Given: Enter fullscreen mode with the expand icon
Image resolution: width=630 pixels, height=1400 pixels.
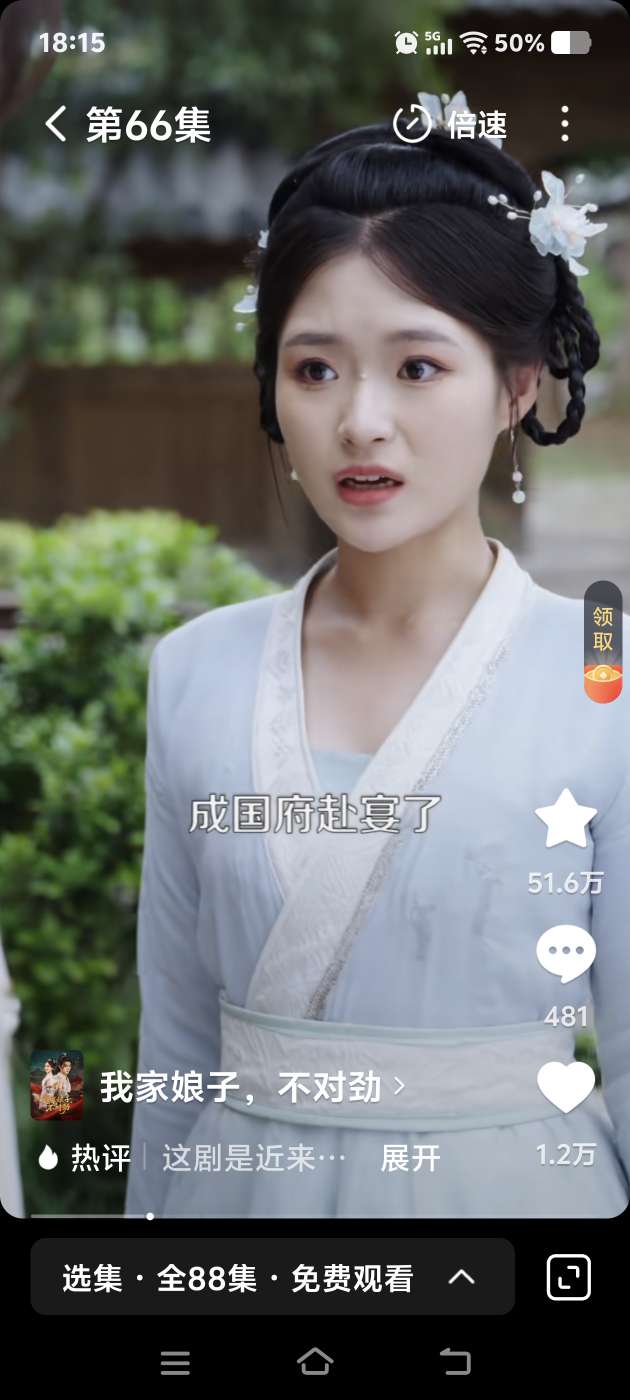Looking at the screenshot, I should (x=568, y=1277).
